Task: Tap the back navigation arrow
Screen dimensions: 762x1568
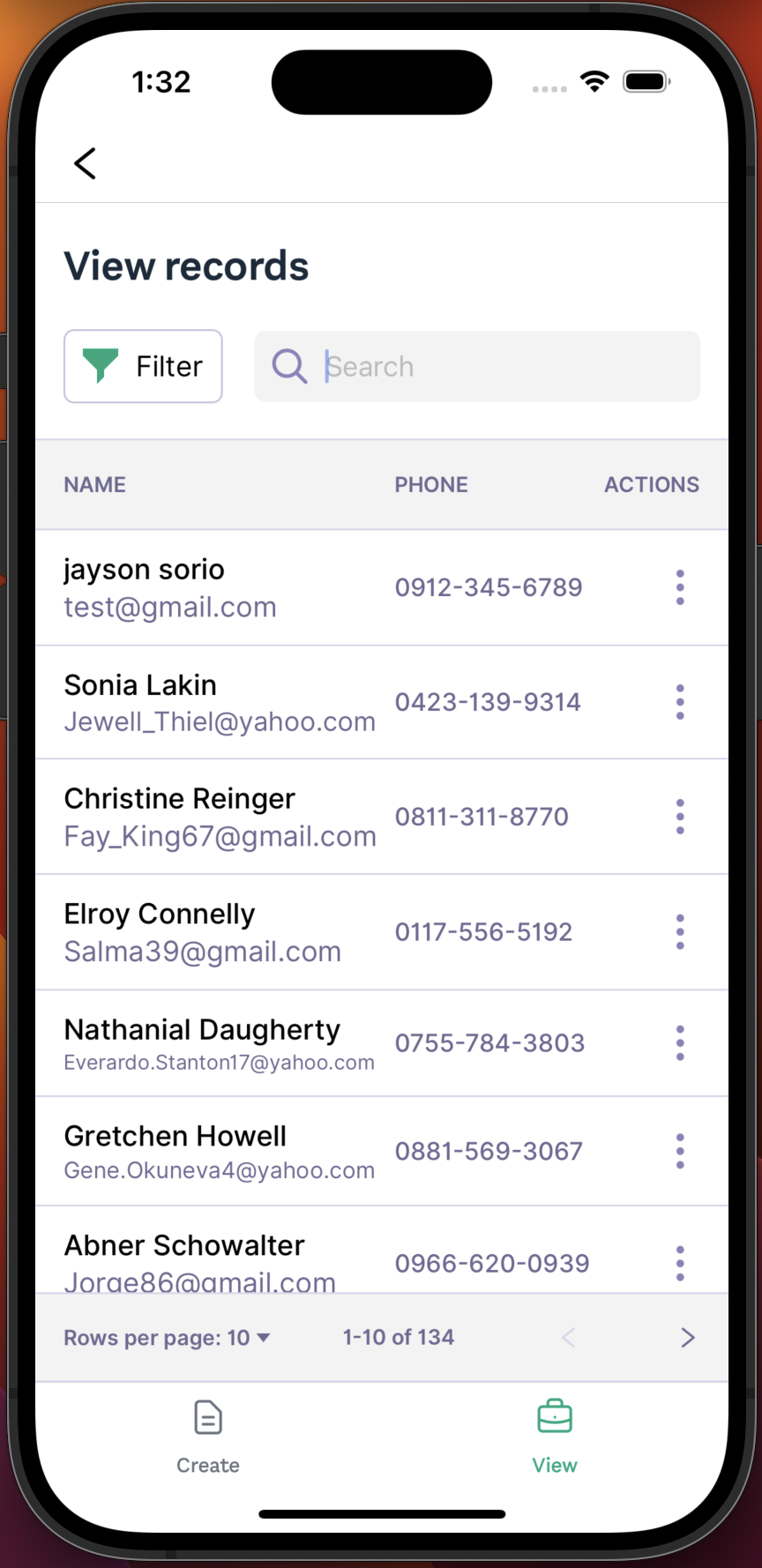Action: tap(85, 163)
